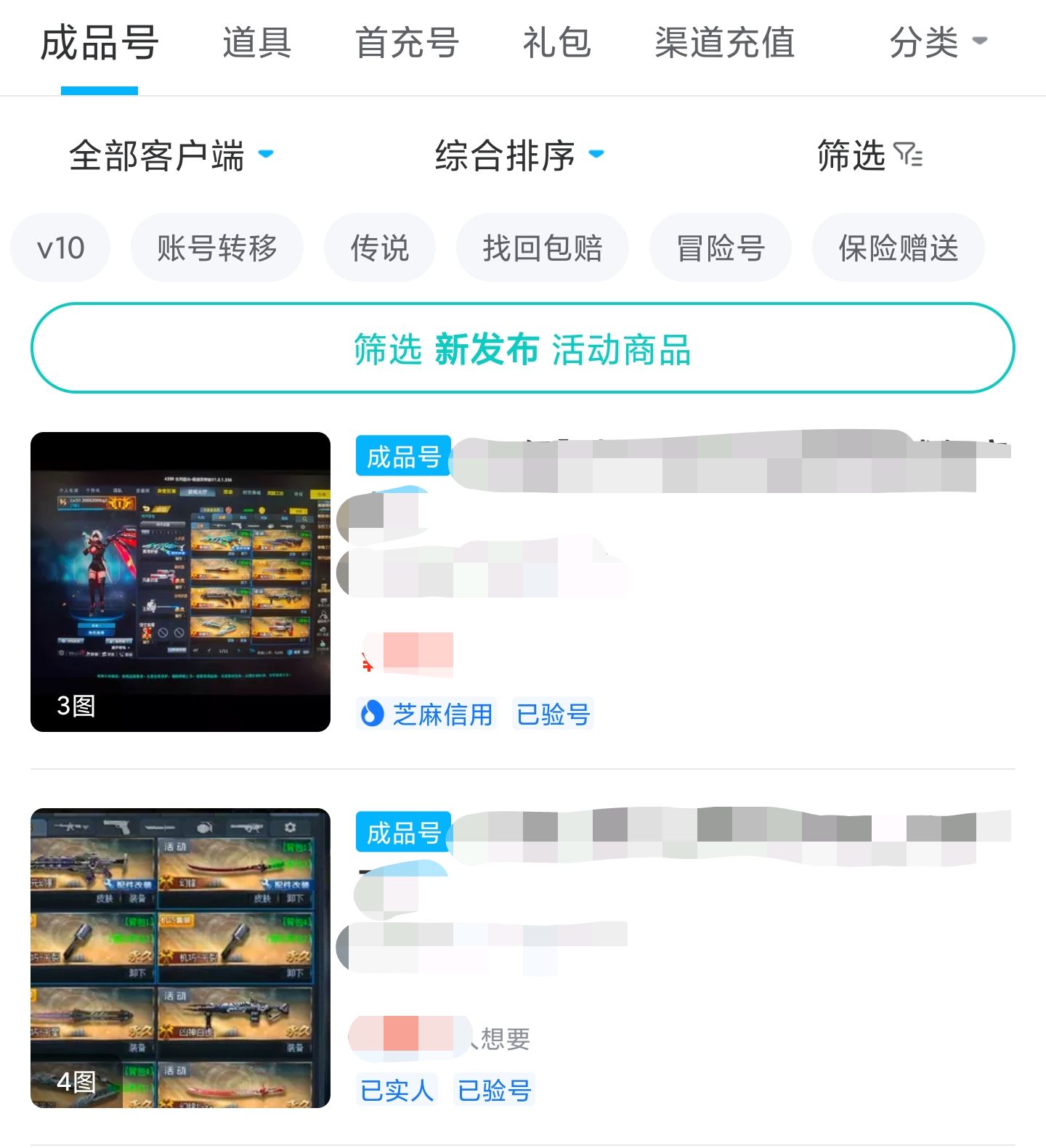Viewport: 1046px width, 1148px height.
Task: Filter by 传说 chip
Action: 379,248
